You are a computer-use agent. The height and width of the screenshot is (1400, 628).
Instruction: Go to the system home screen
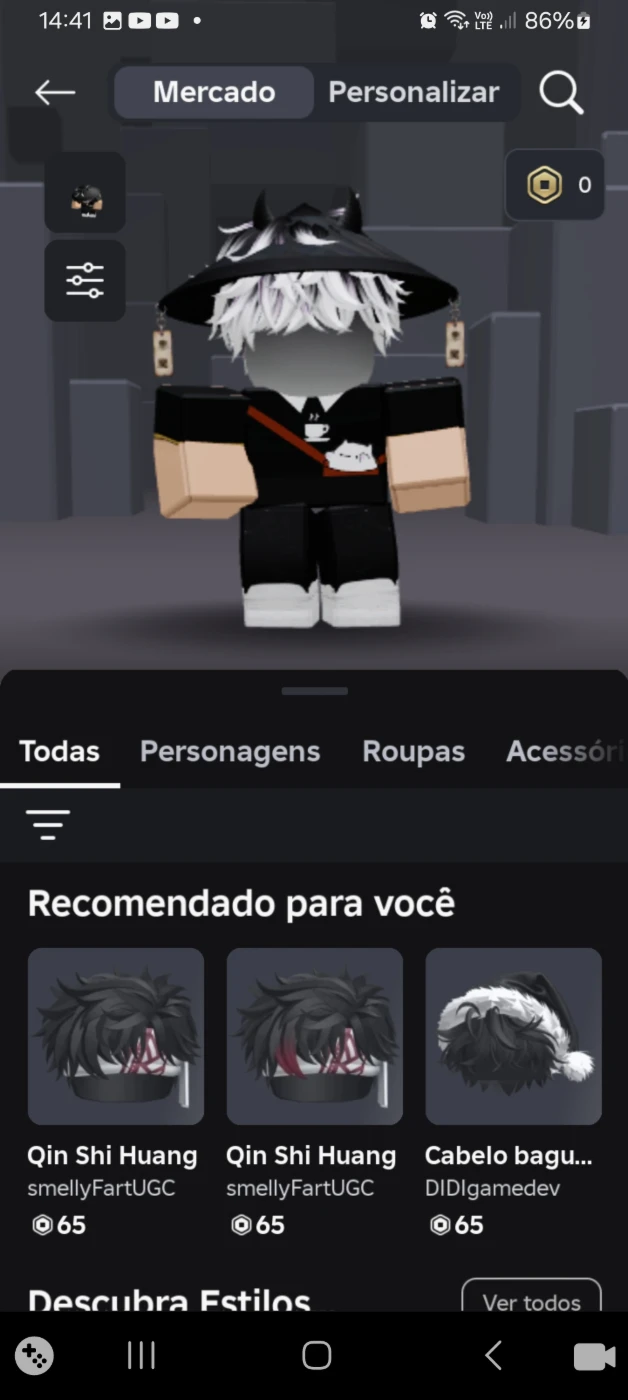tap(316, 1356)
